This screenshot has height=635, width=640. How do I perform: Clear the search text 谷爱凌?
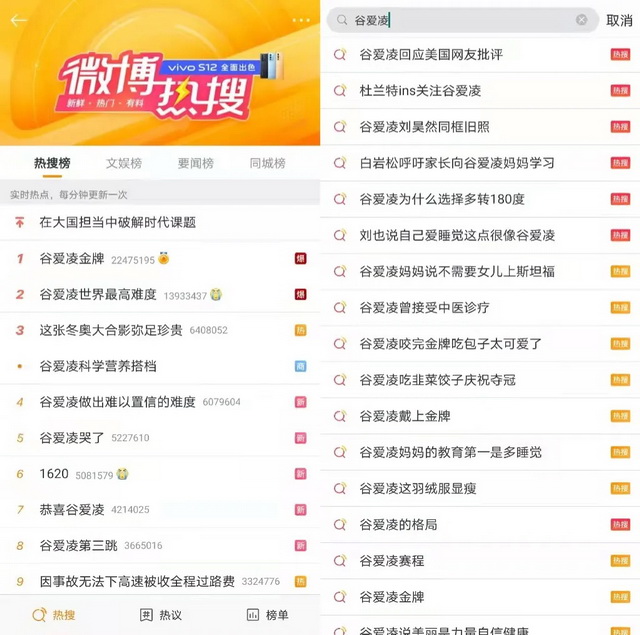click(582, 20)
